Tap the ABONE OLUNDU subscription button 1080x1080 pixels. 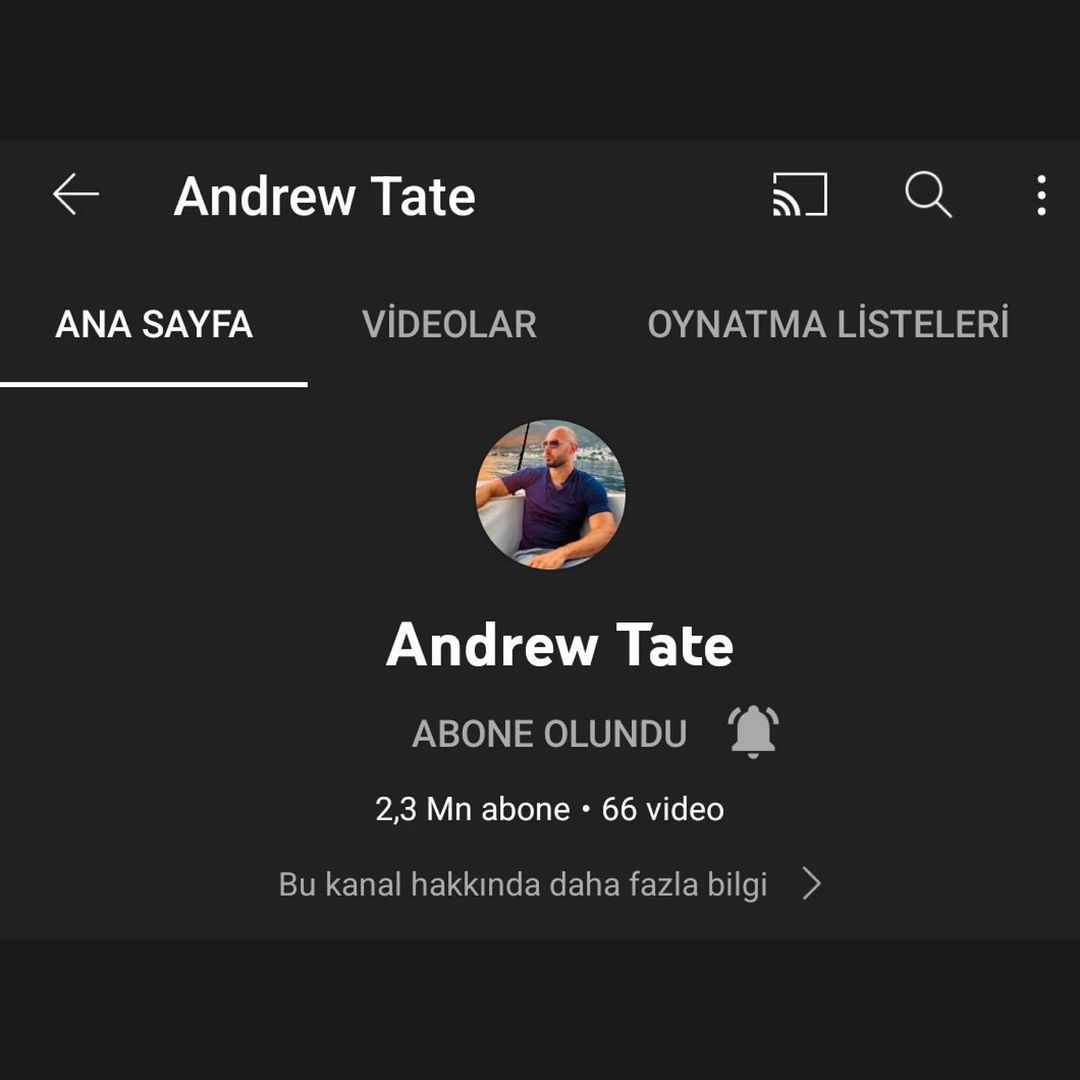coord(549,734)
